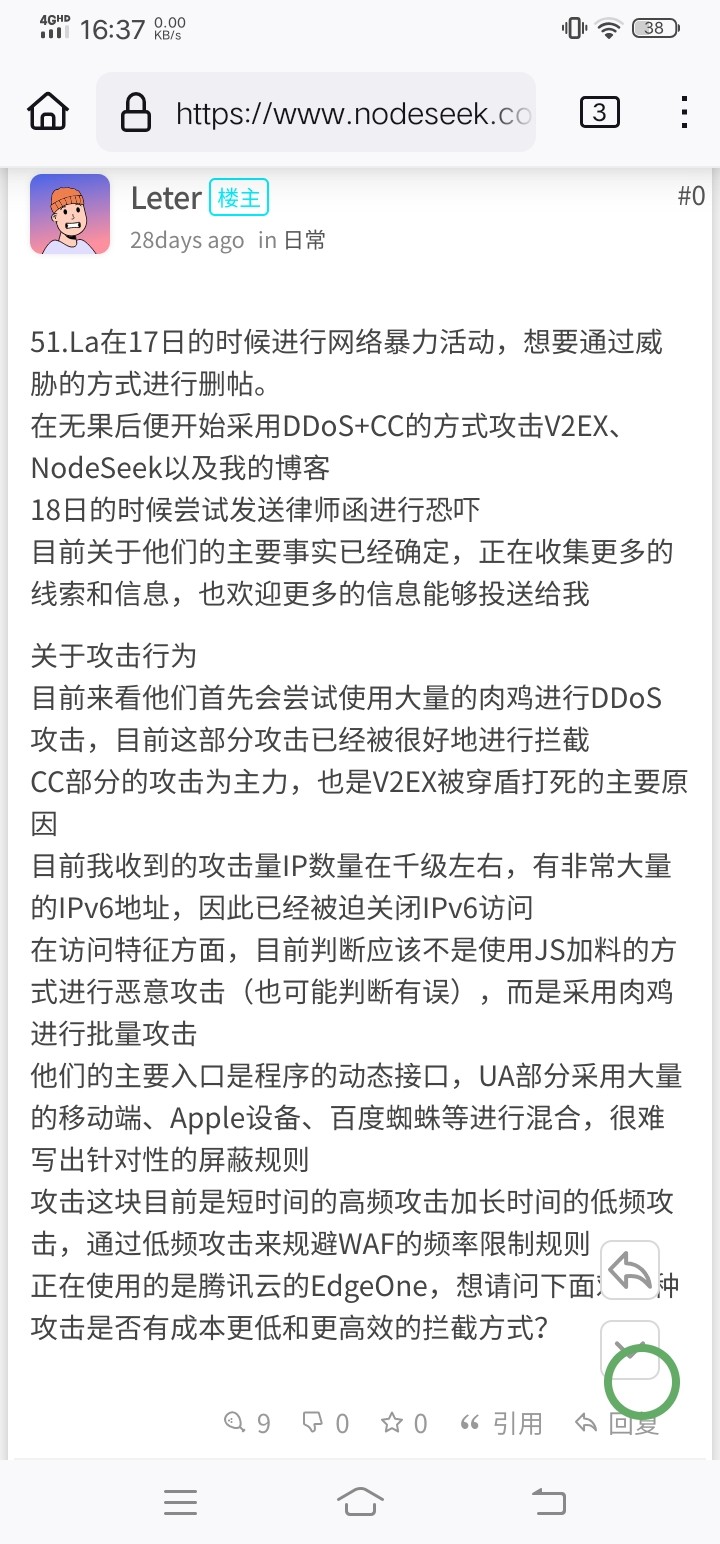720x1544 pixels.
Task: Dislike the post via thumbs-down icon
Action: [x=325, y=1423]
